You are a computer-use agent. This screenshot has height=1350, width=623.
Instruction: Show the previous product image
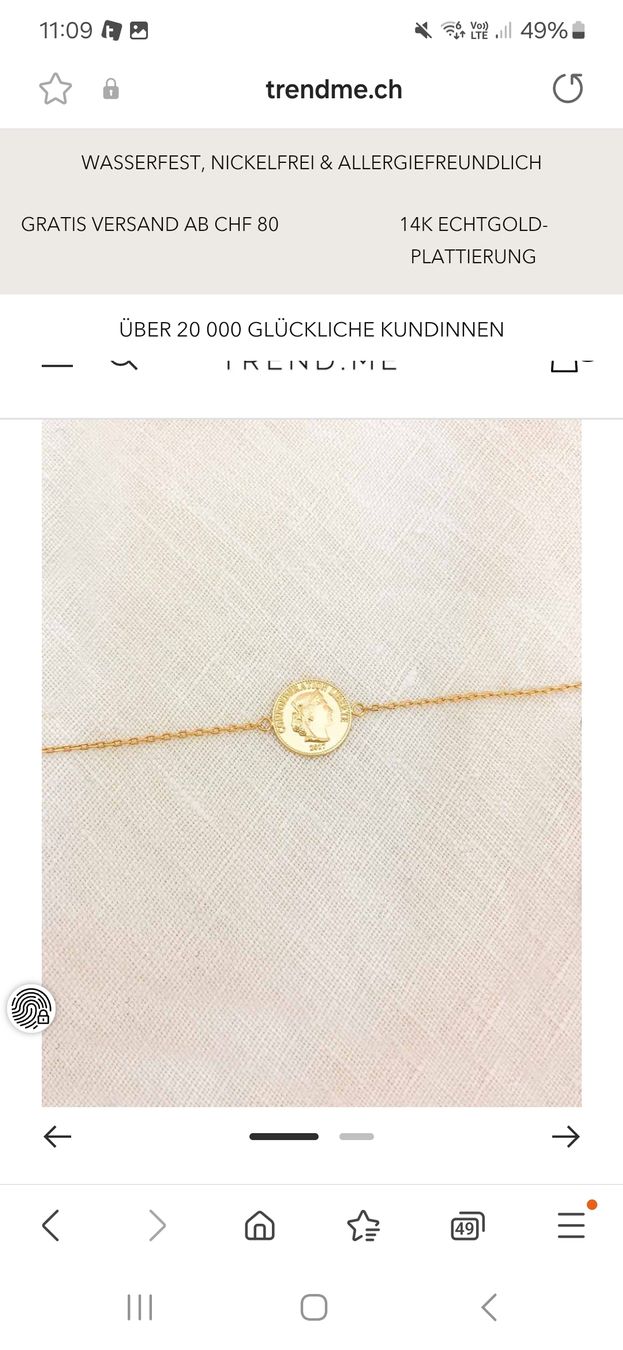(58, 1136)
